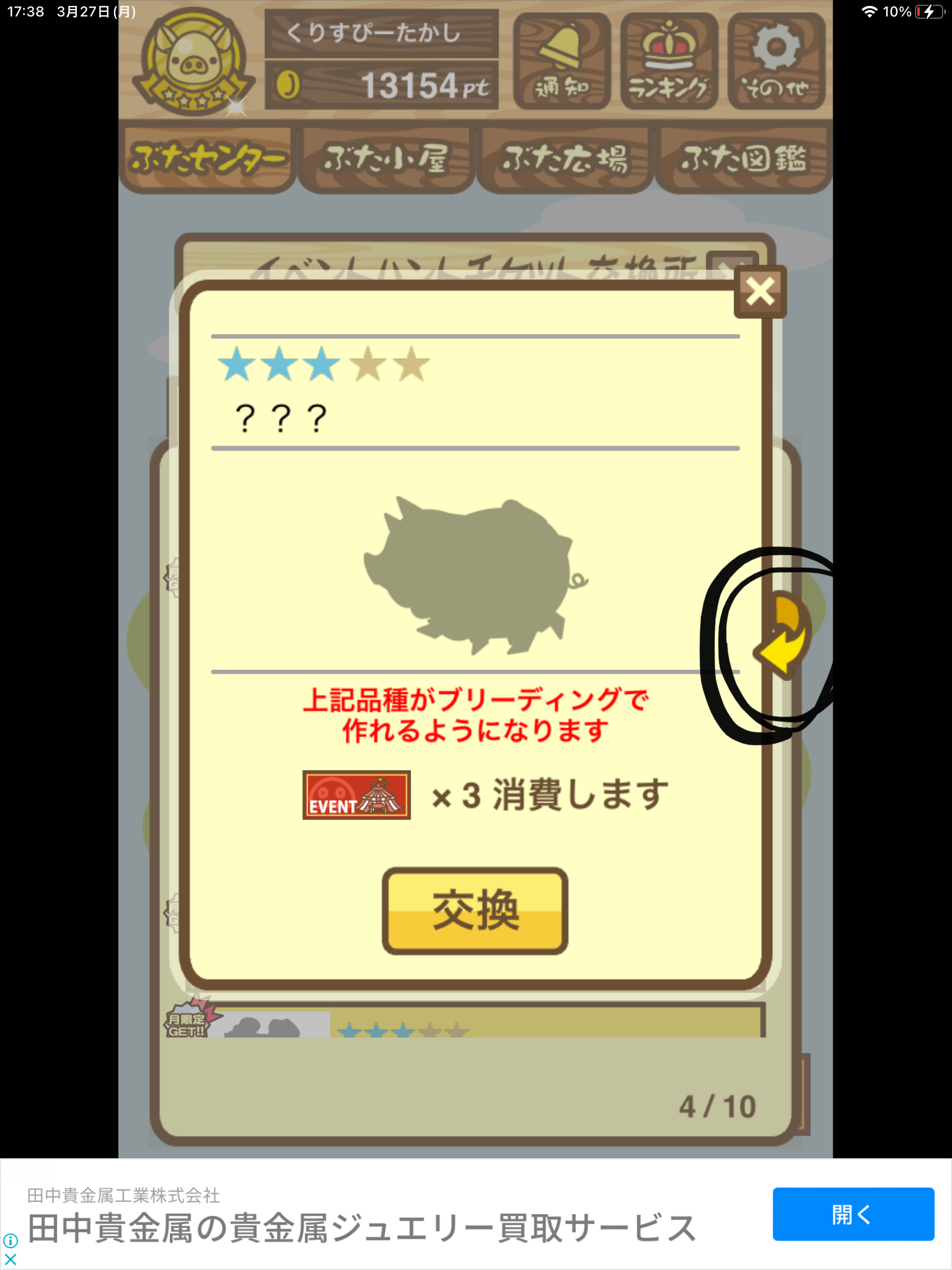
Task: Dismiss the bottom ad banner
Action: coord(11,1259)
